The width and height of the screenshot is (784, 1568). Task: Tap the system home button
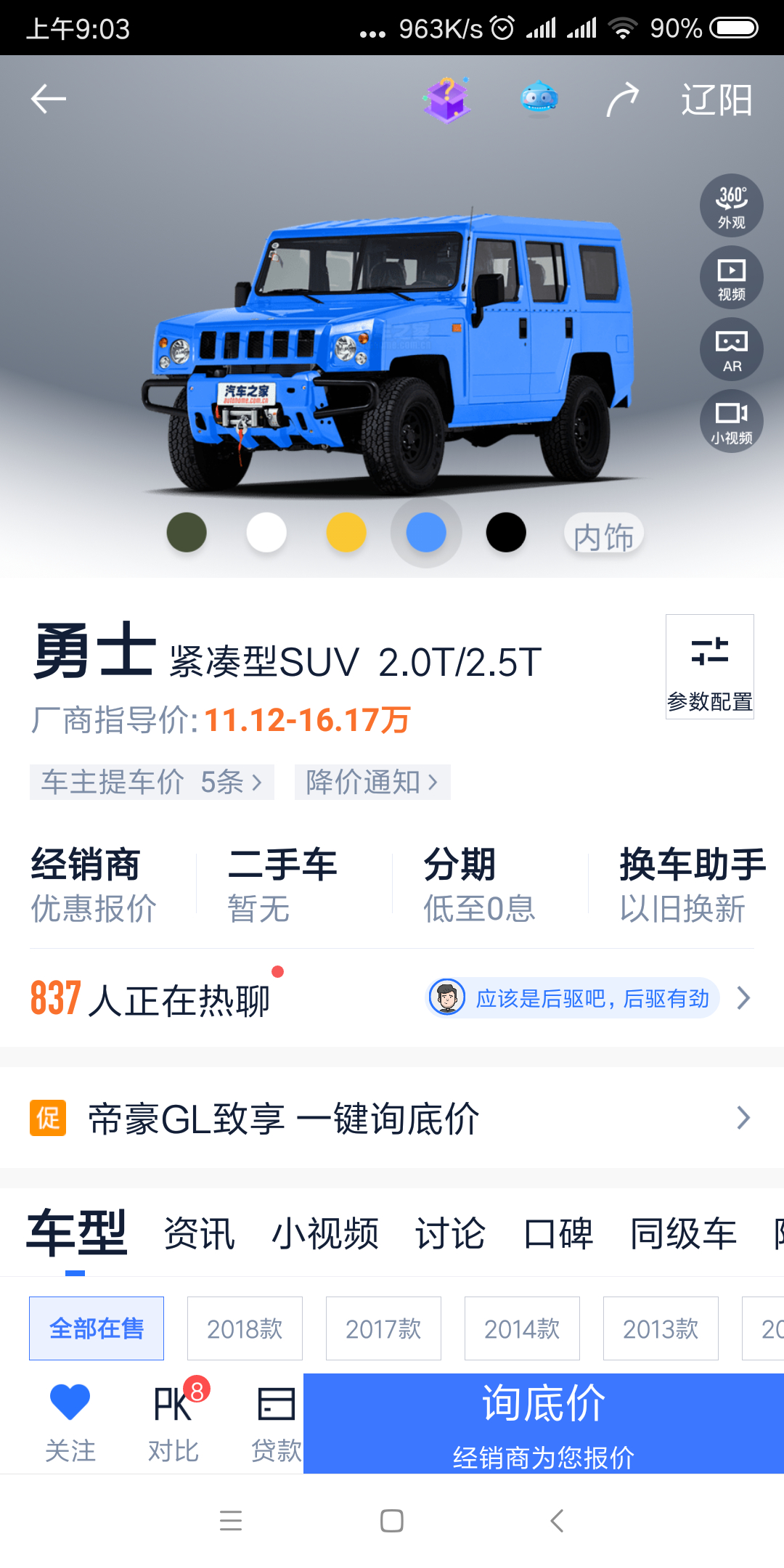tap(392, 1521)
